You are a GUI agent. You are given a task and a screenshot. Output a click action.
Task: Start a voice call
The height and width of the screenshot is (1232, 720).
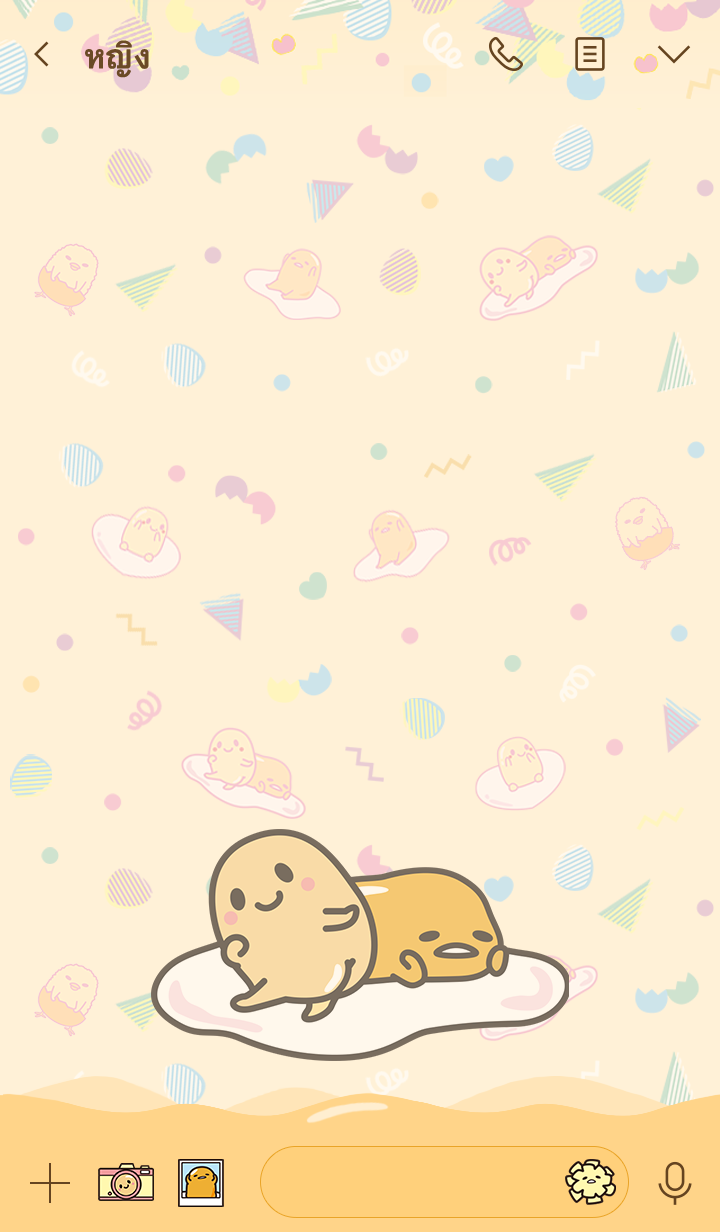pyautogui.click(x=505, y=54)
